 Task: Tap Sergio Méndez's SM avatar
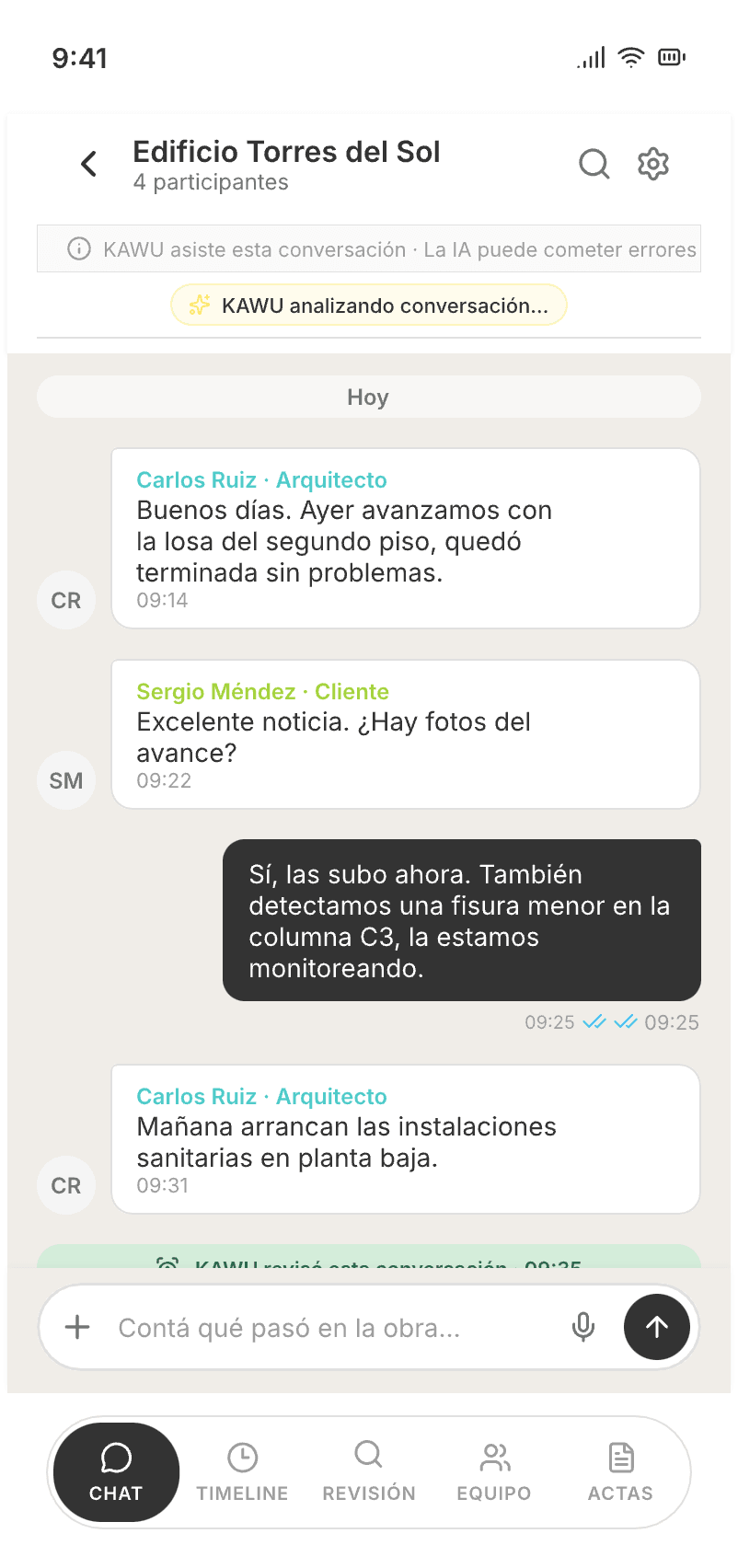coord(65,779)
